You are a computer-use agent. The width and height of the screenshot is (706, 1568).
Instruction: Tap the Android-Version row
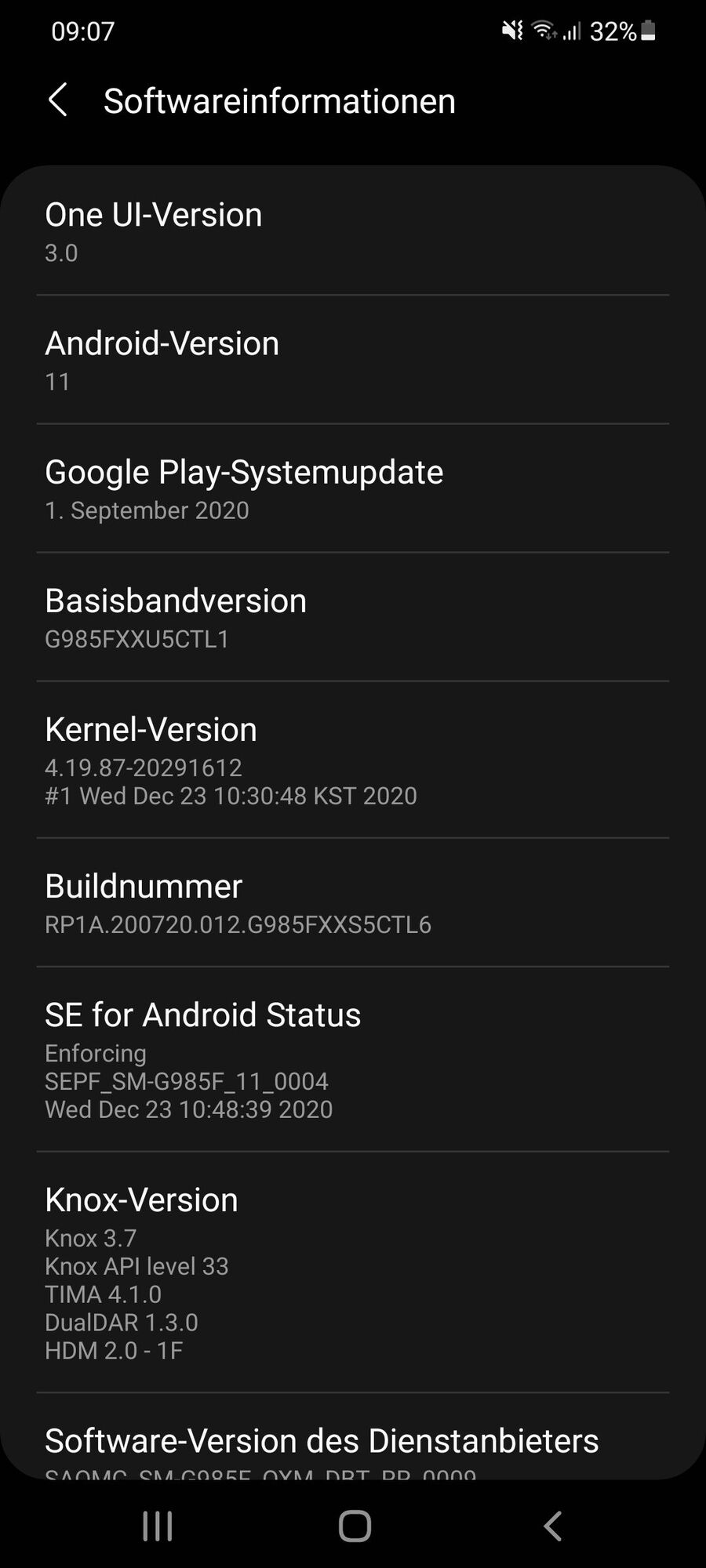click(353, 360)
